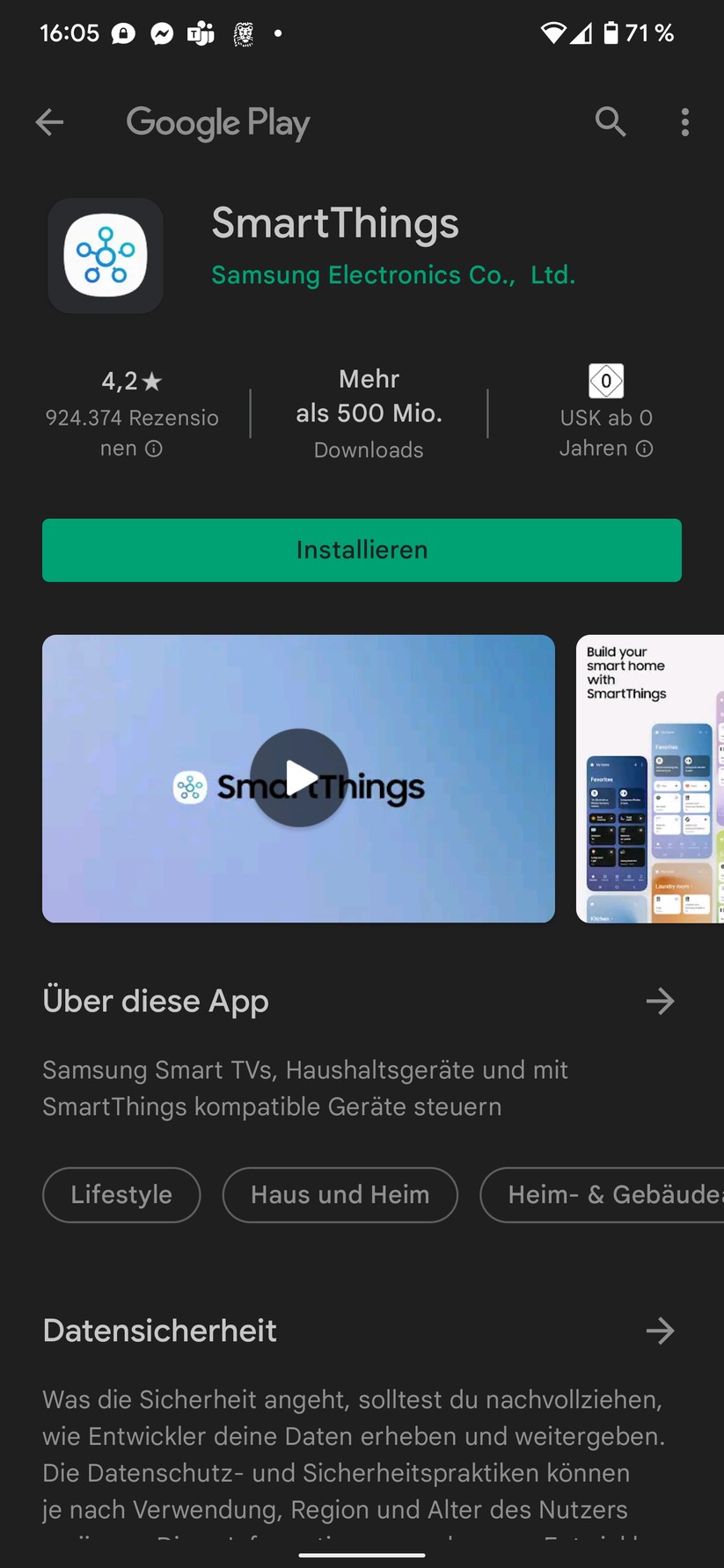Image resolution: width=724 pixels, height=1568 pixels.
Task: Tap the Wi-Fi icon in the status bar
Action: tap(555, 33)
